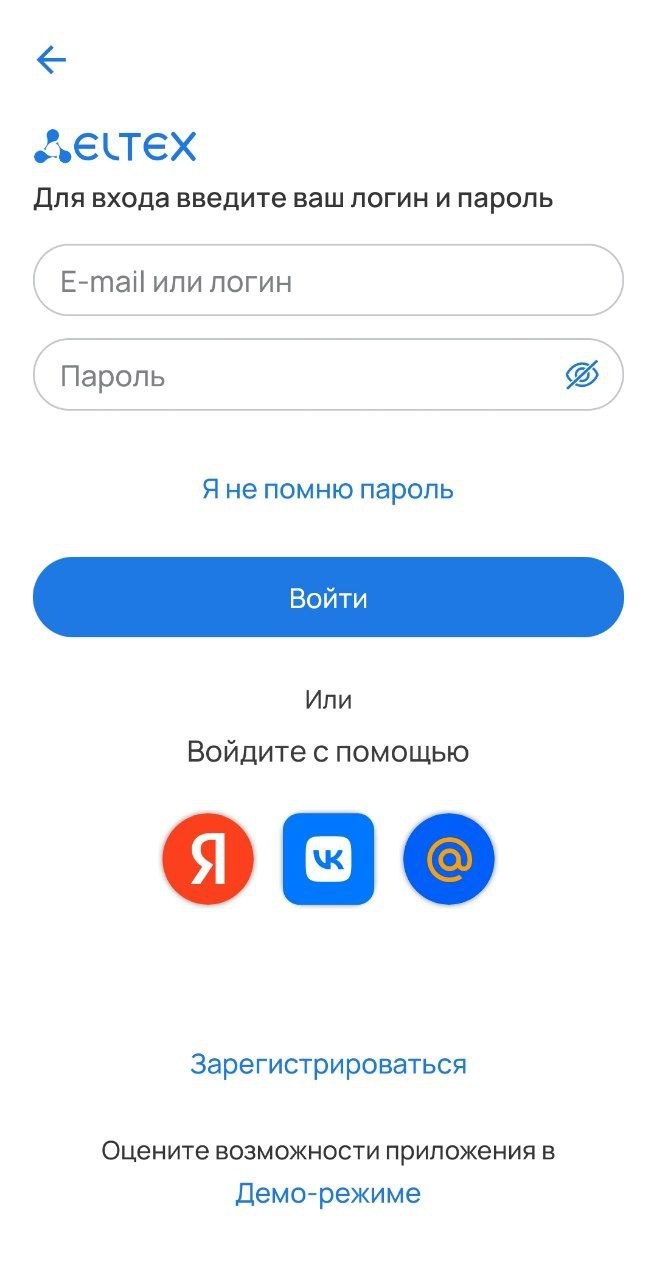Sign in with VK
This screenshot has height=1280, width=657.
click(x=328, y=860)
